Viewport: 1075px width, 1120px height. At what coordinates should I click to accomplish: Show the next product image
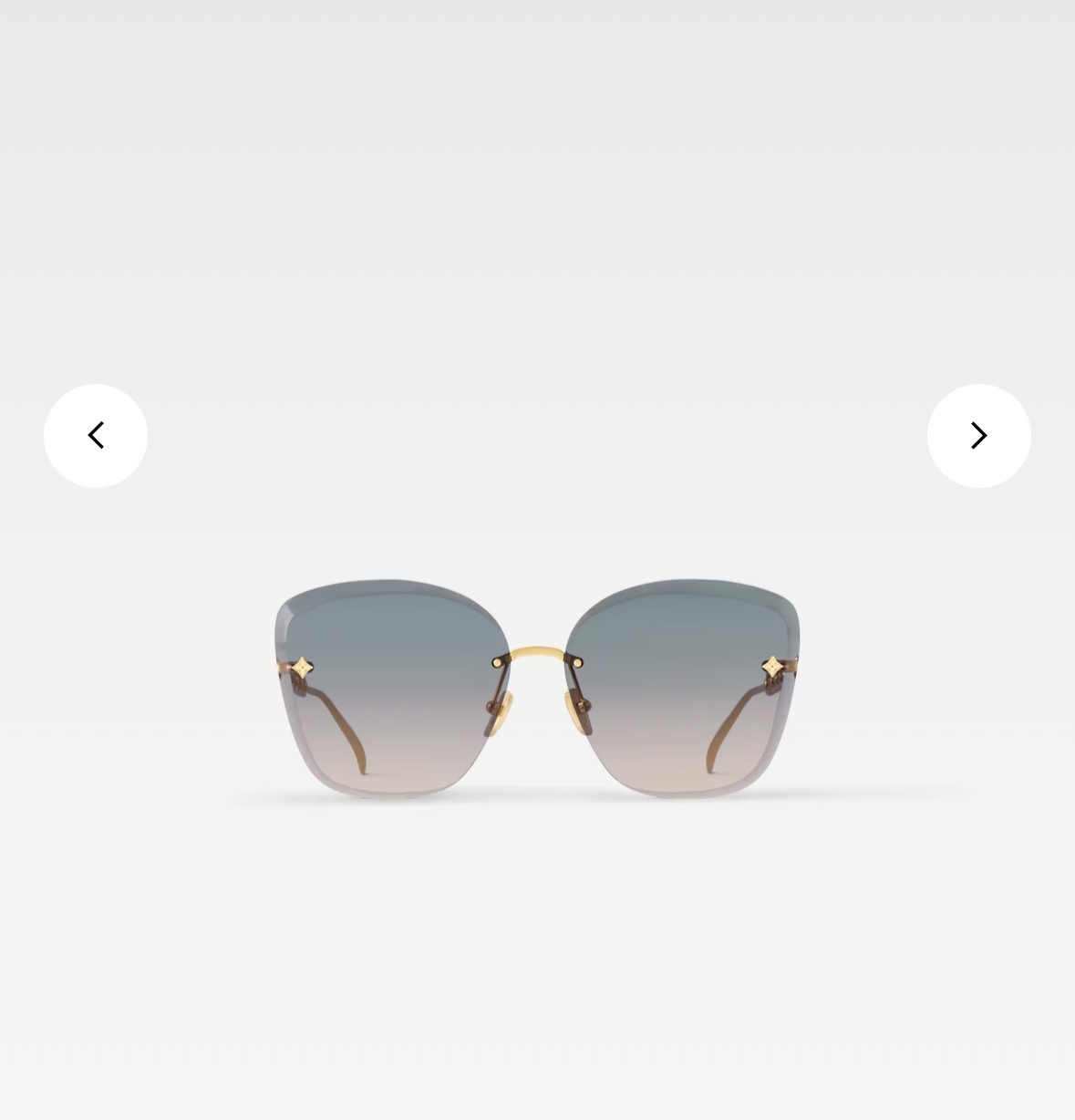coord(978,436)
